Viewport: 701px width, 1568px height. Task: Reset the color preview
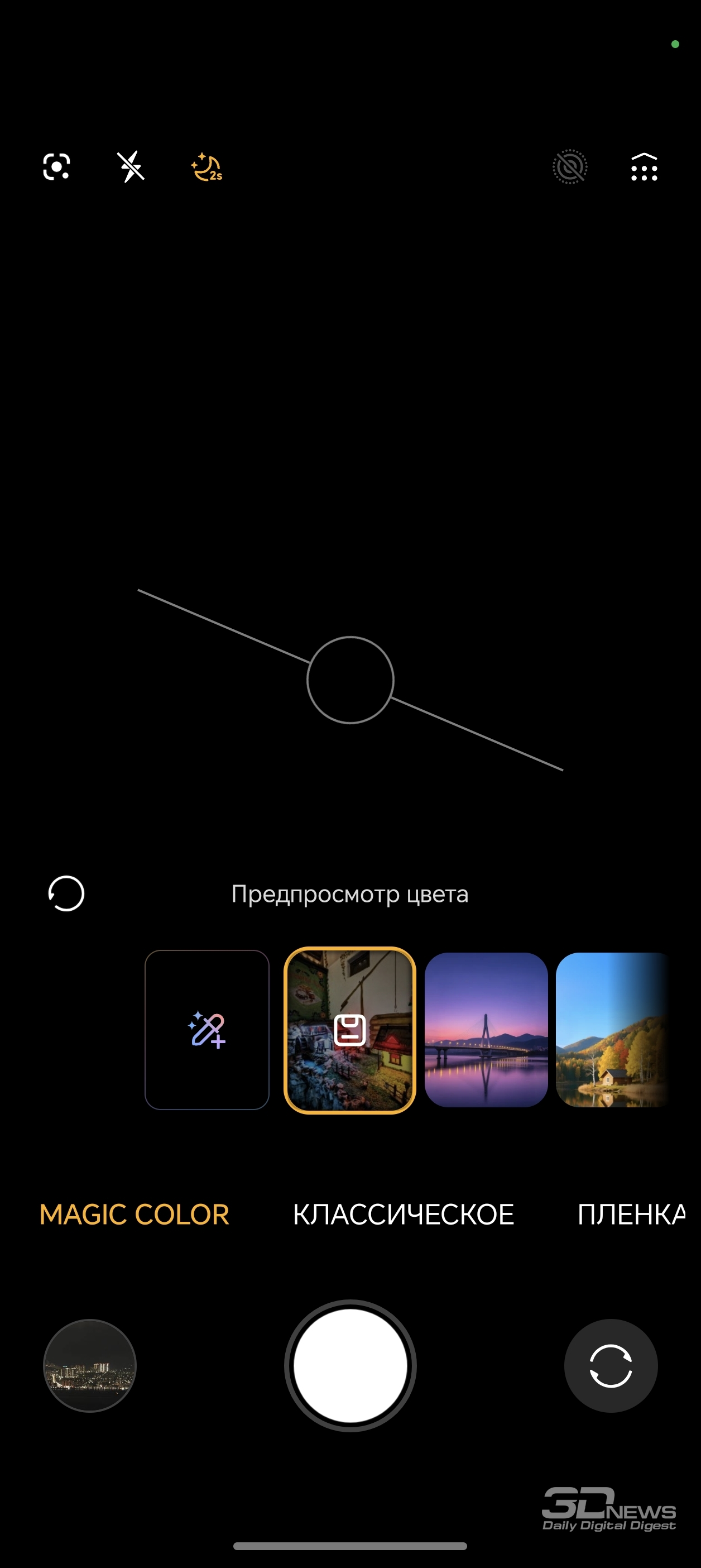66,893
